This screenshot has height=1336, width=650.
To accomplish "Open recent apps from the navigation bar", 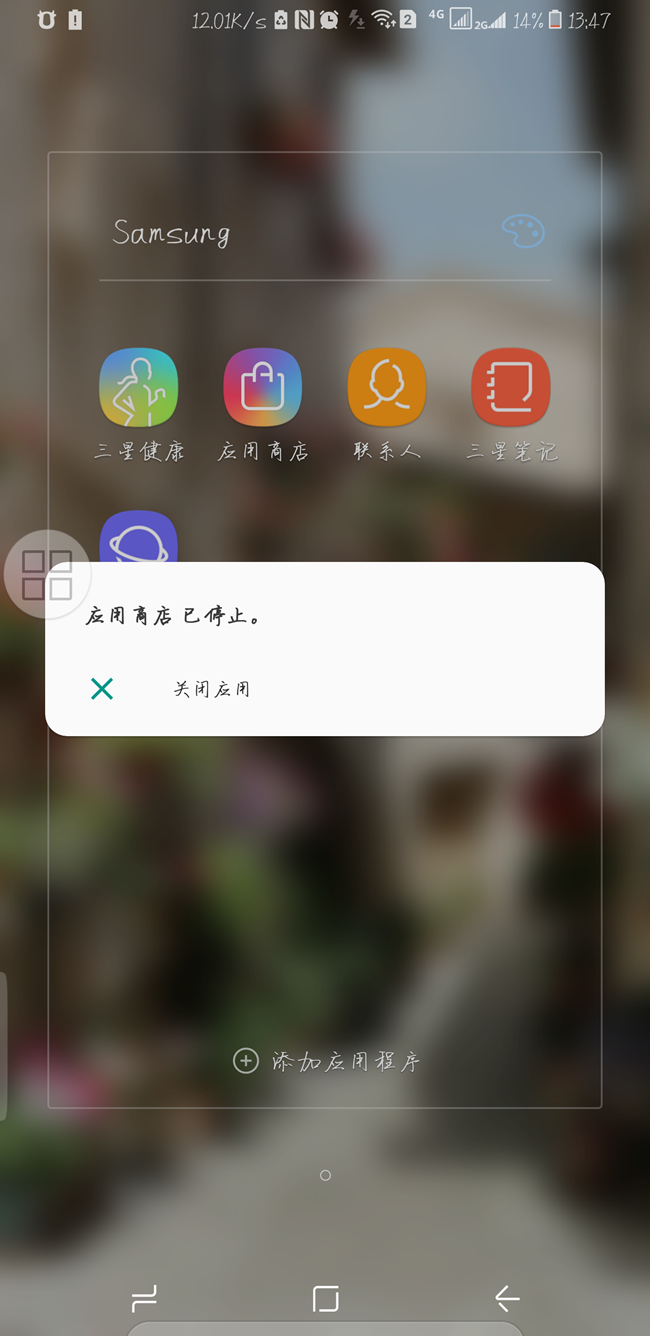I will 145,1298.
